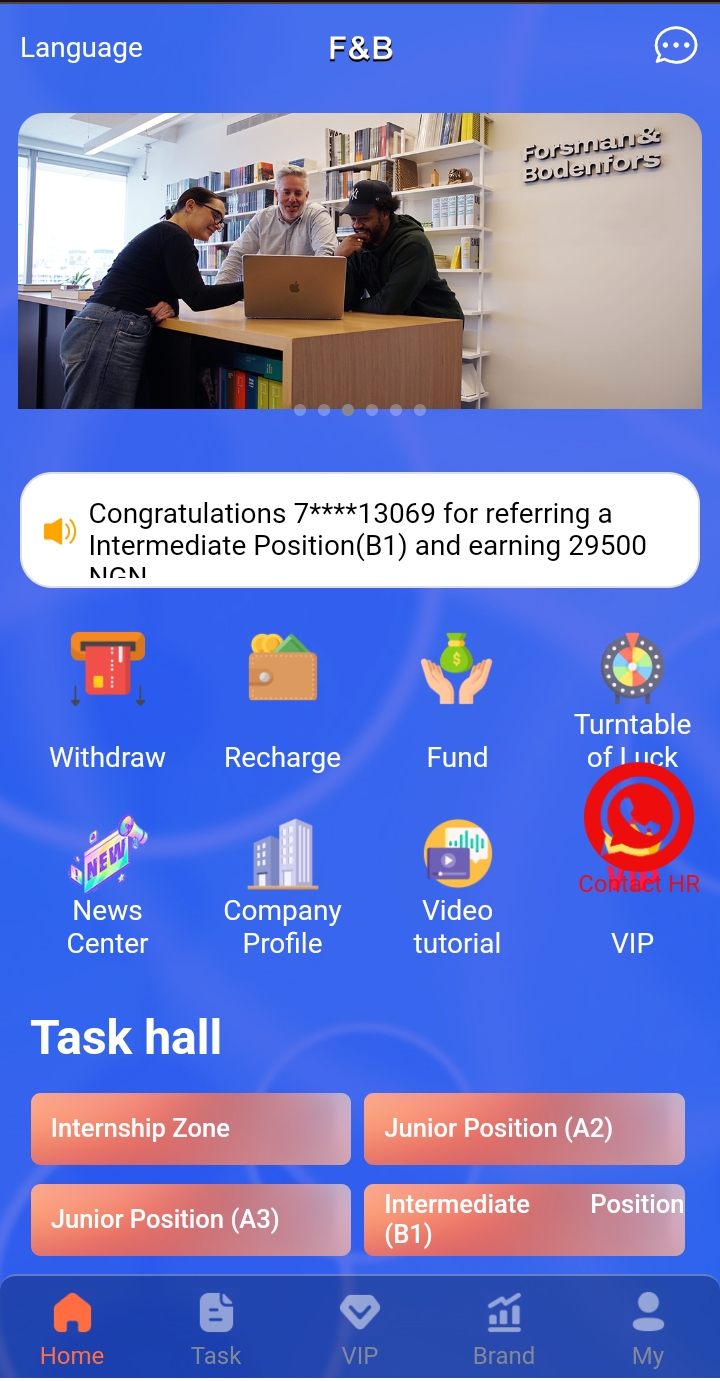Open the Video tutorial
Screen dimensions: 720x1381
pos(457,885)
